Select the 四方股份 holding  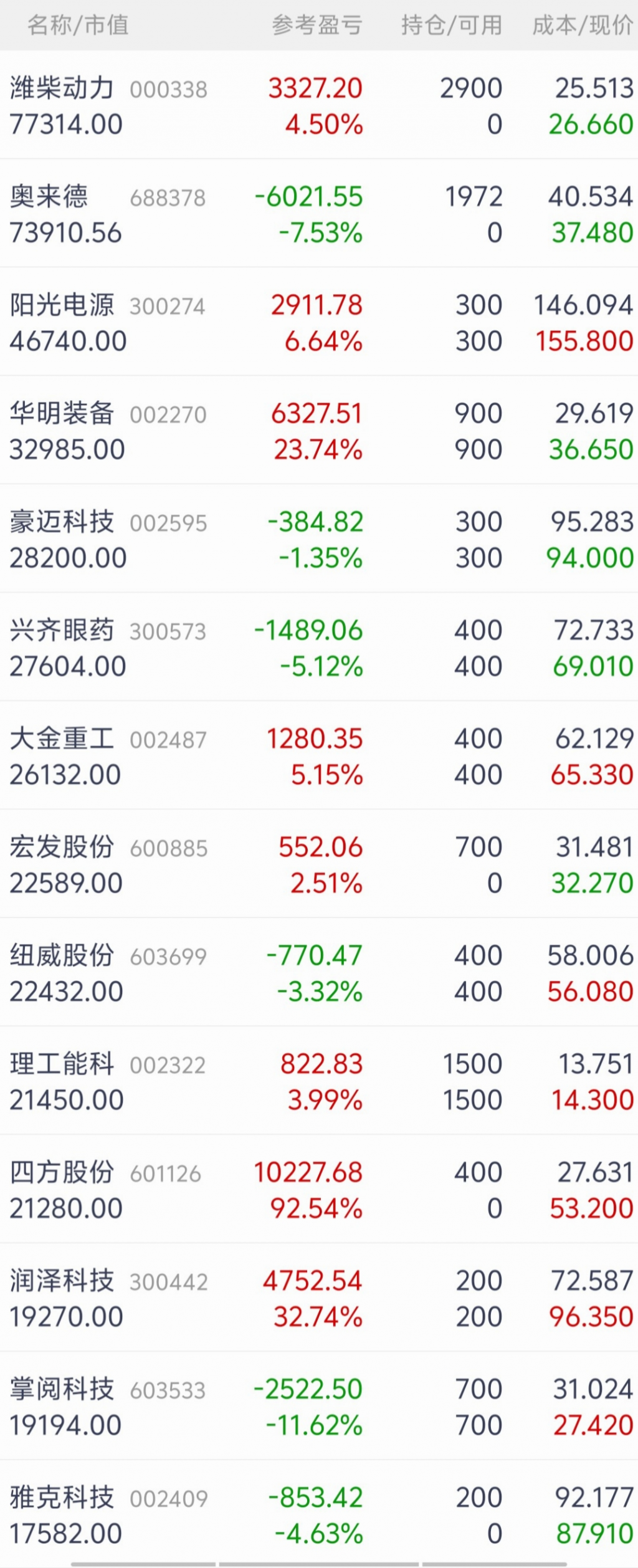tap(319, 1190)
